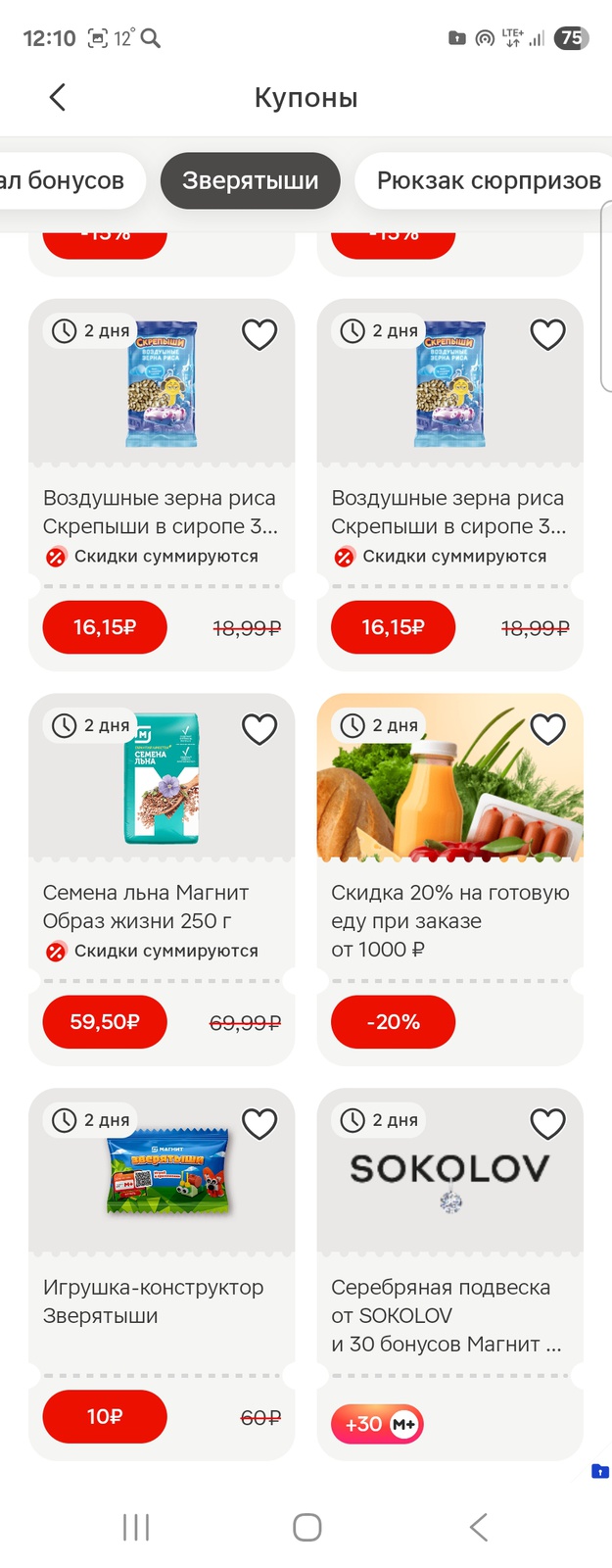This screenshot has width=612, height=1568.
Task: Heart the SOKOLOV подвеска coupon
Action: pyautogui.click(x=547, y=1124)
